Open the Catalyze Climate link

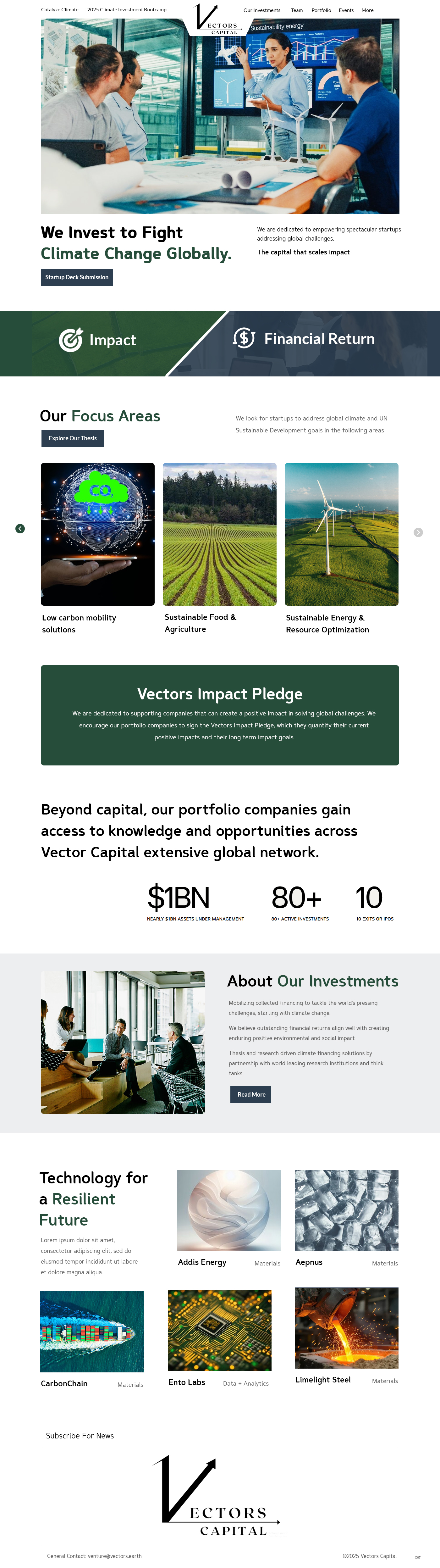tap(60, 10)
